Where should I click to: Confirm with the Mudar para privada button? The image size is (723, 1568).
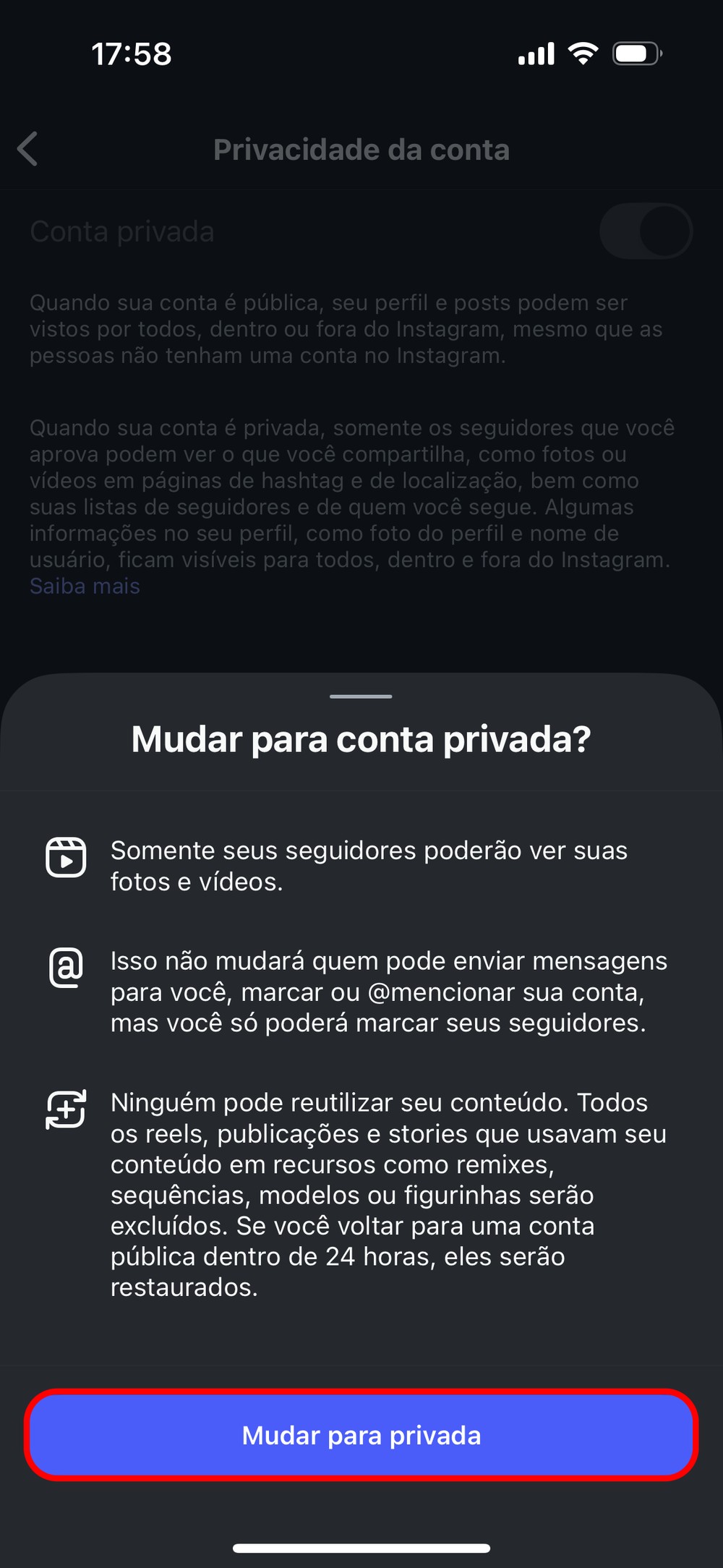click(x=361, y=1435)
